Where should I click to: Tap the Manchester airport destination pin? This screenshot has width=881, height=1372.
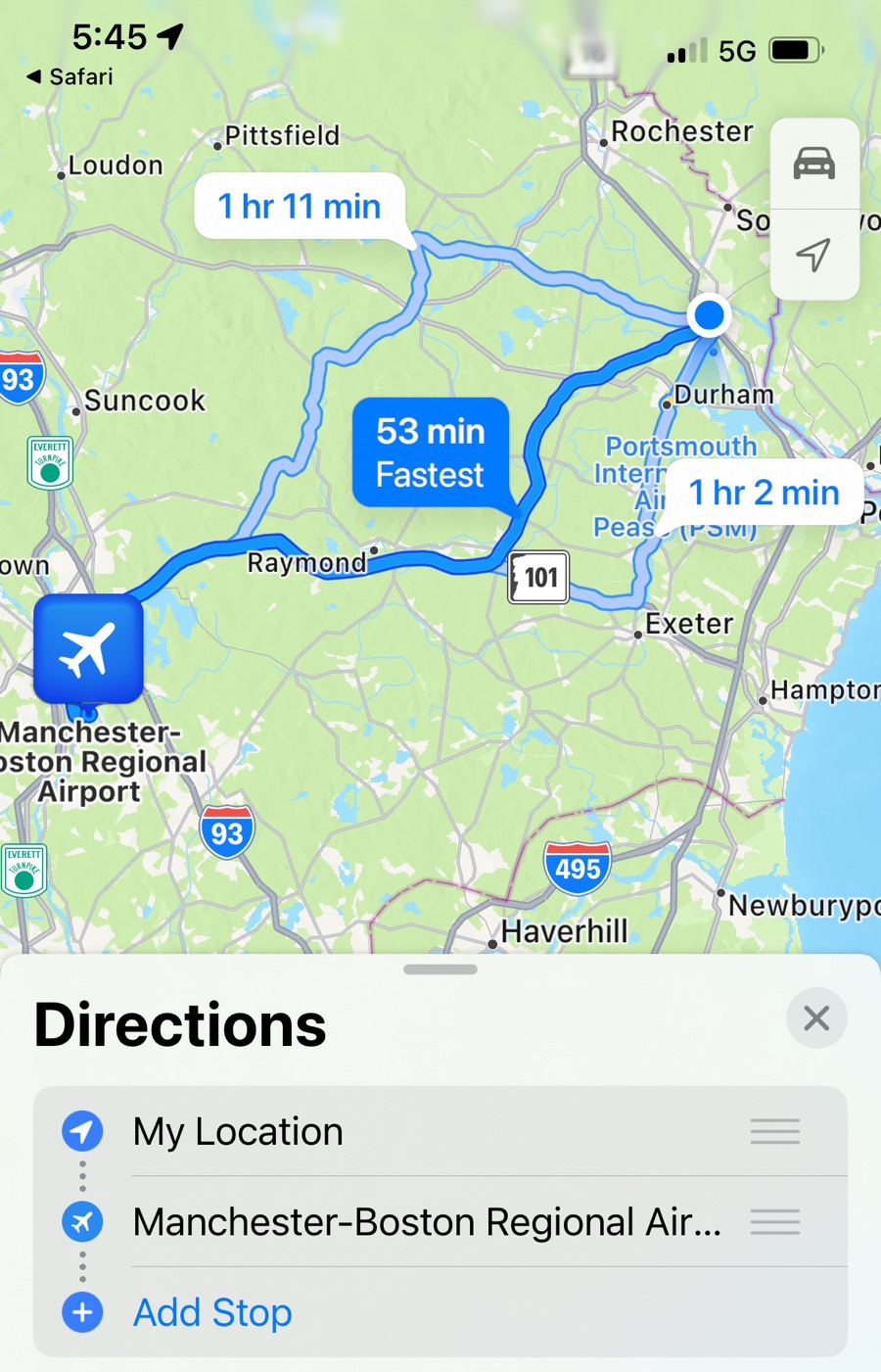point(88,650)
